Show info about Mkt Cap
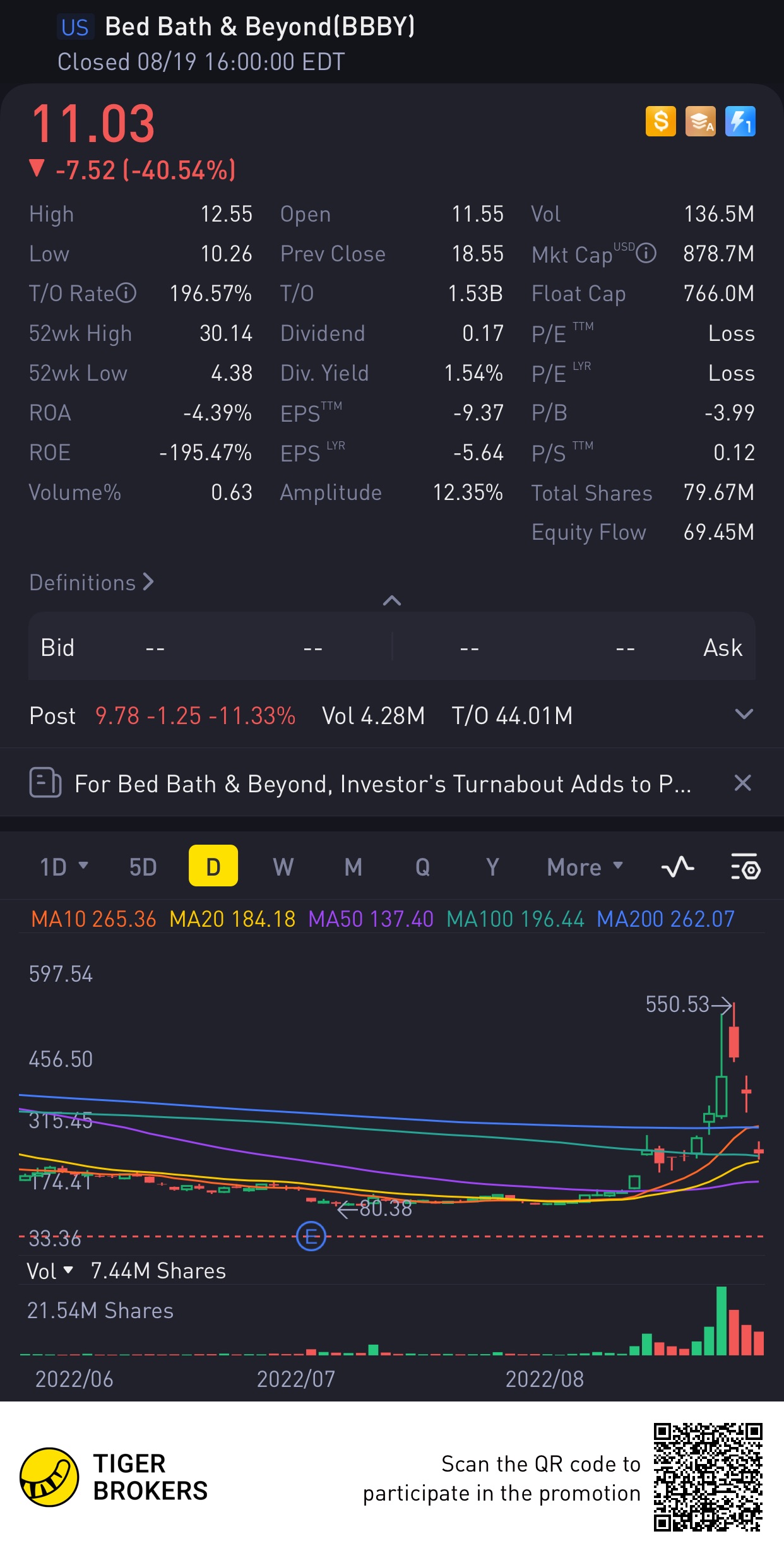 646,254
